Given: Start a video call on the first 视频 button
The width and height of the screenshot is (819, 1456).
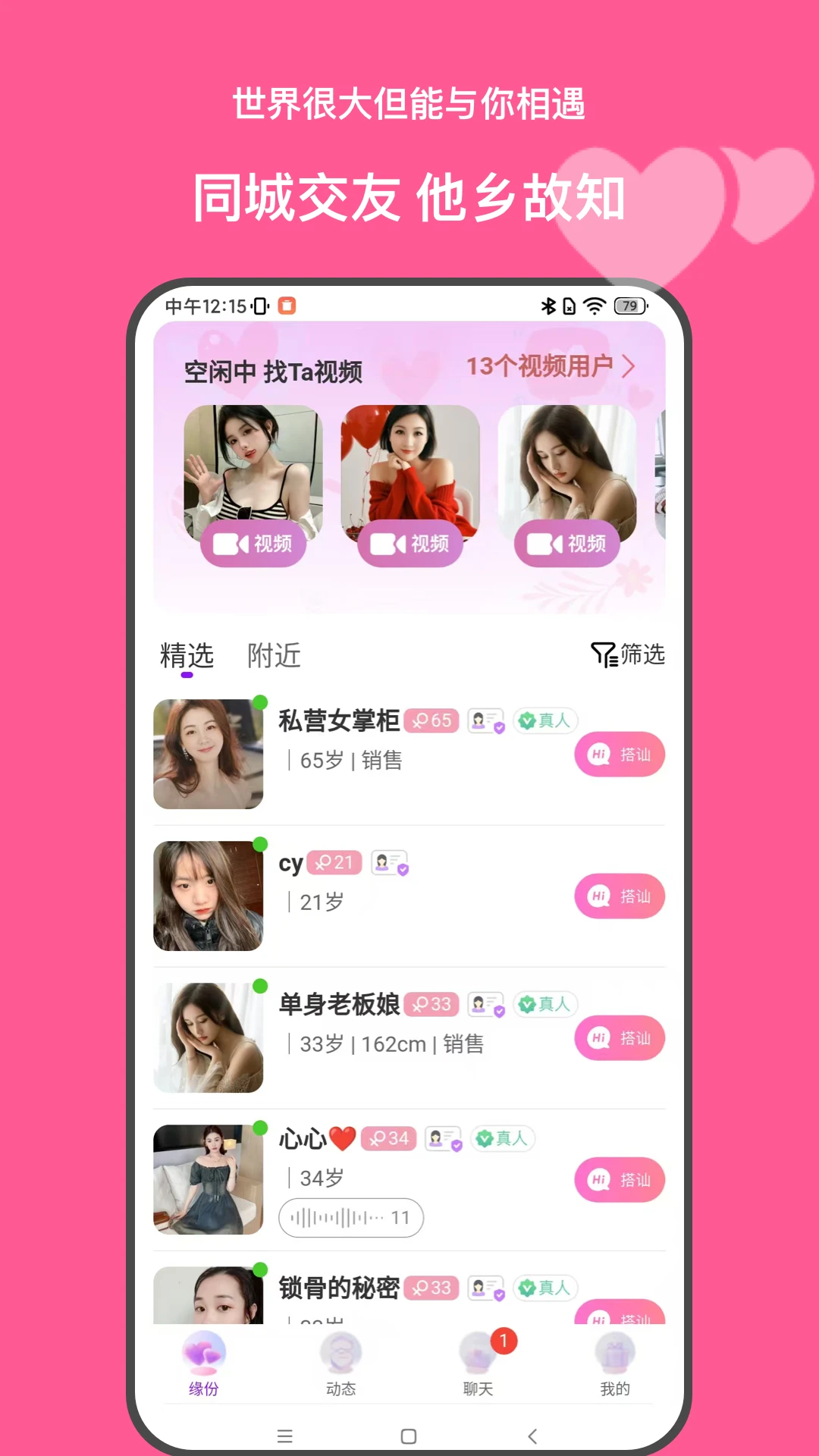Looking at the screenshot, I should point(253,543).
